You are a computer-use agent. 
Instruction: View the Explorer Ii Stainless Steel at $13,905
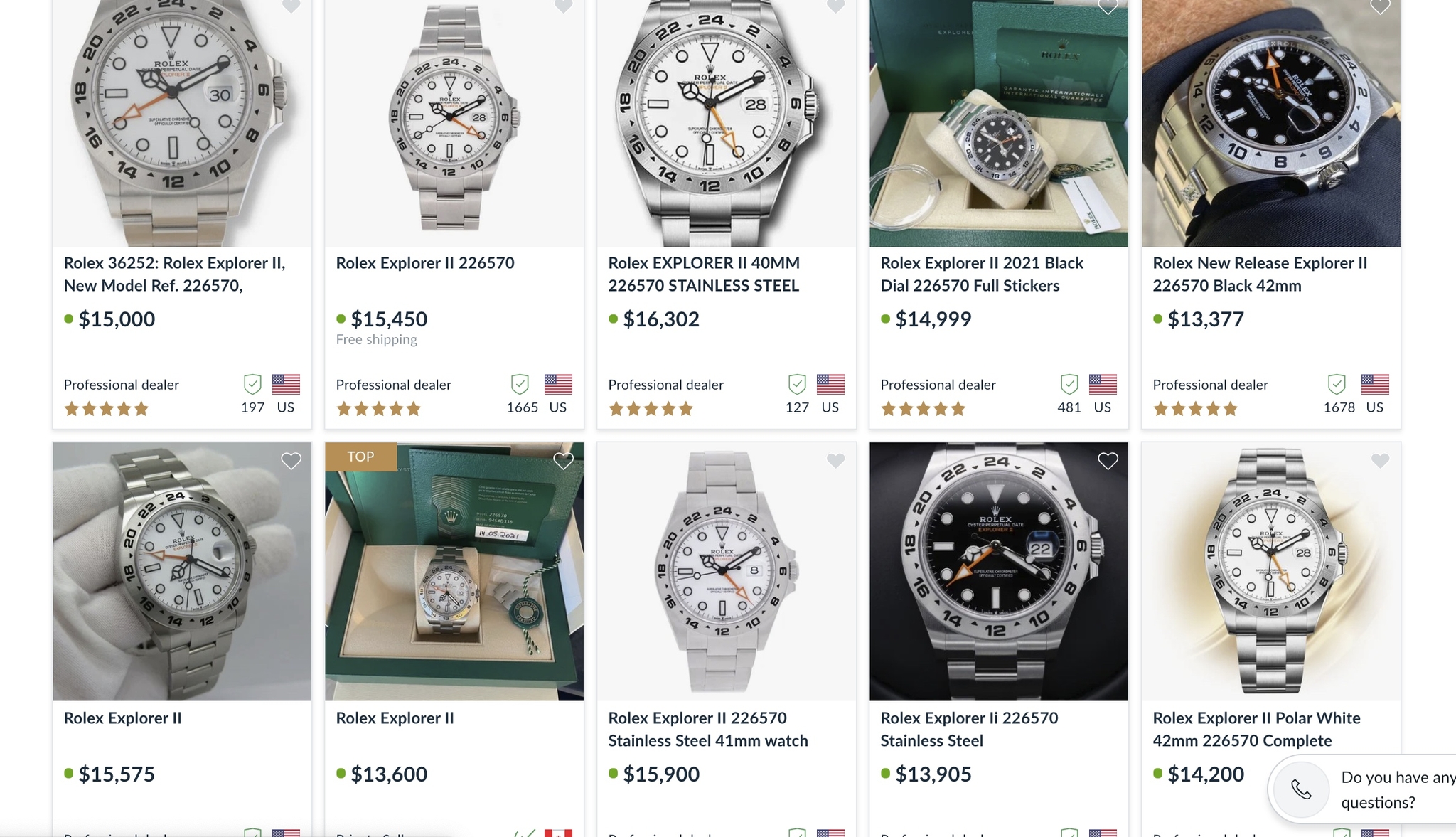click(x=968, y=729)
